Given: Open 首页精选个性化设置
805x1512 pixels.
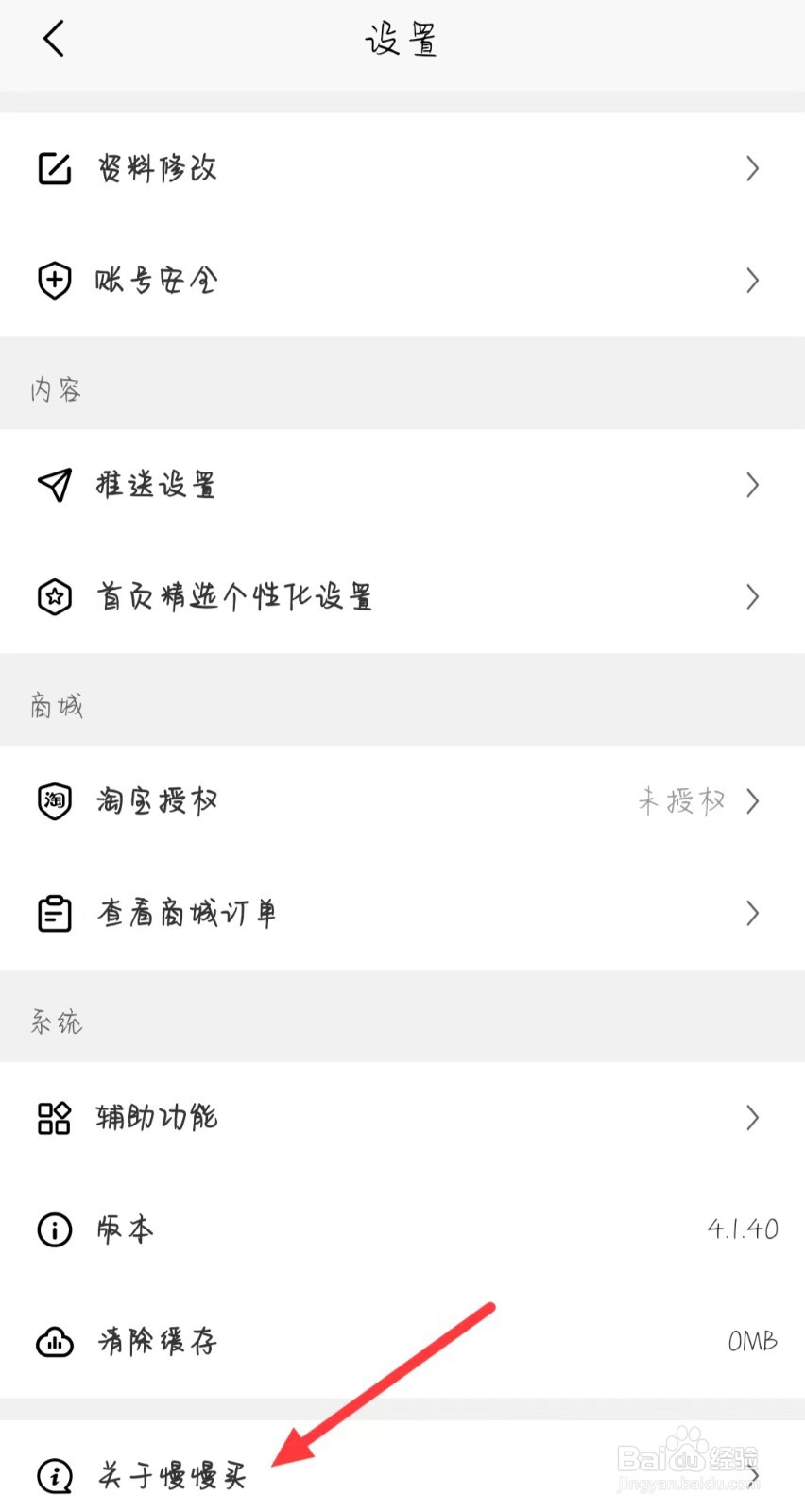Looking at the screenshot, I should (x=402, y=596).
